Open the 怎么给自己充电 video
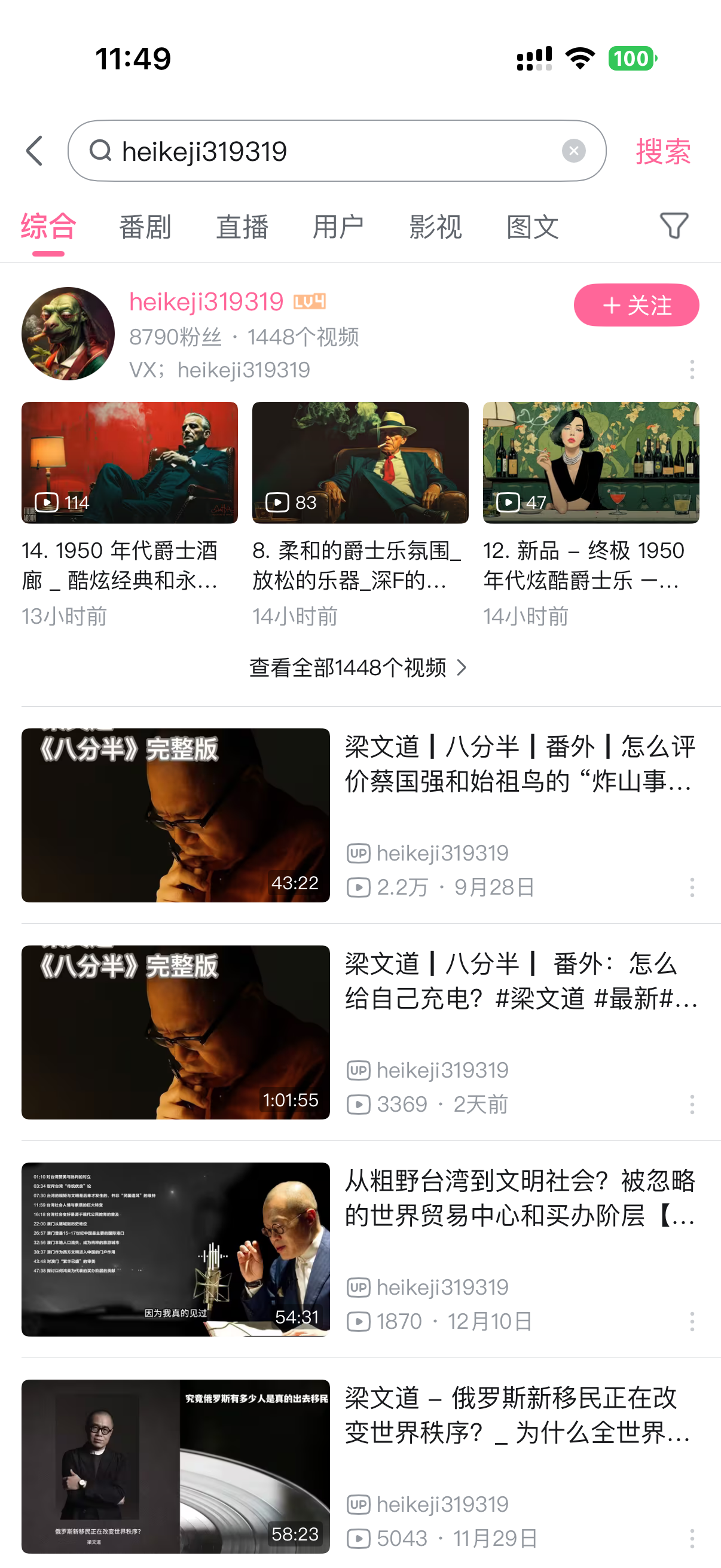This screenshot has height=1568, width=721. point(175,1032)
